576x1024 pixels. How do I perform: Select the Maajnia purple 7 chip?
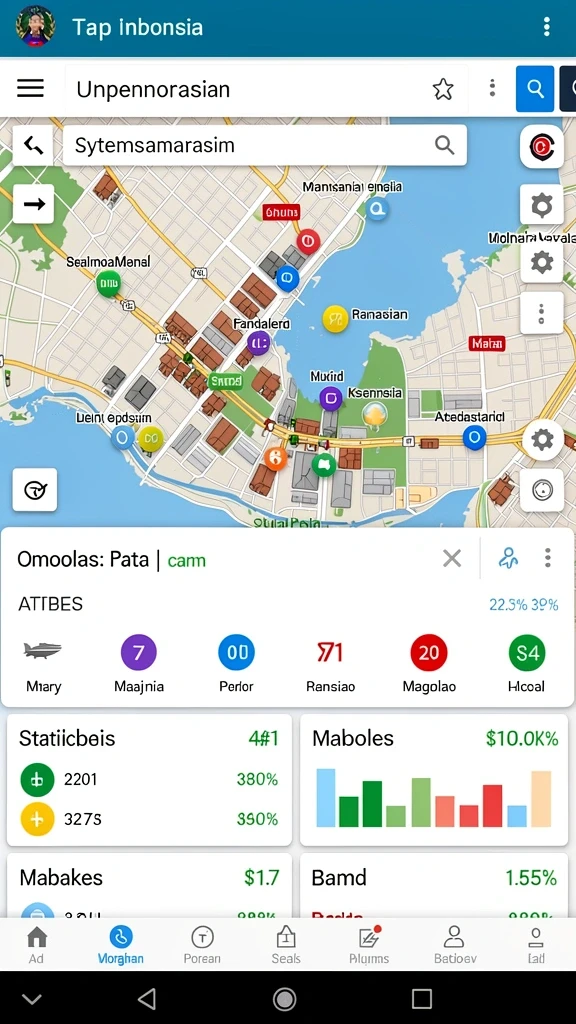click(138, 664)
